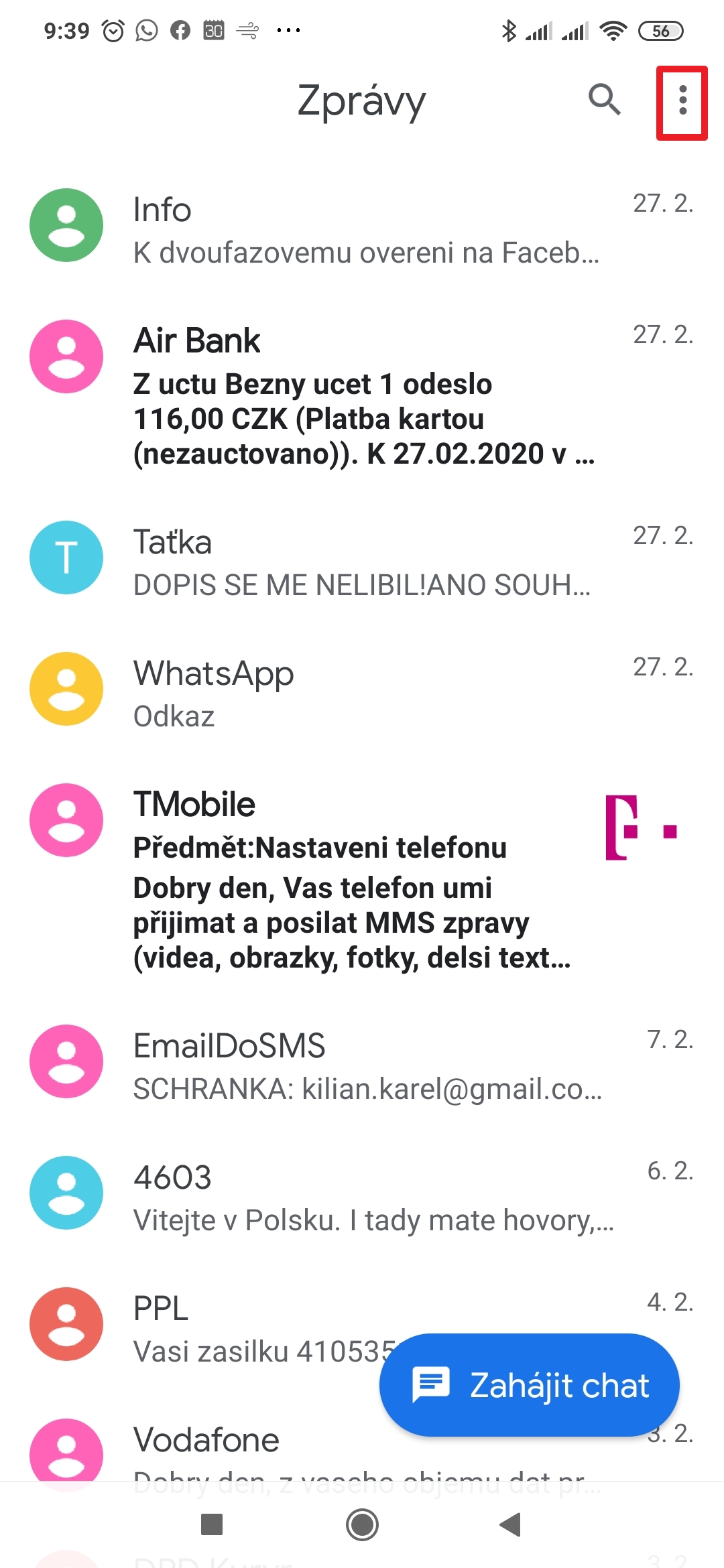The height and width of the screenshot is (1568, 724).
Task: Go back with the system back button
Action: (511, 1525)
